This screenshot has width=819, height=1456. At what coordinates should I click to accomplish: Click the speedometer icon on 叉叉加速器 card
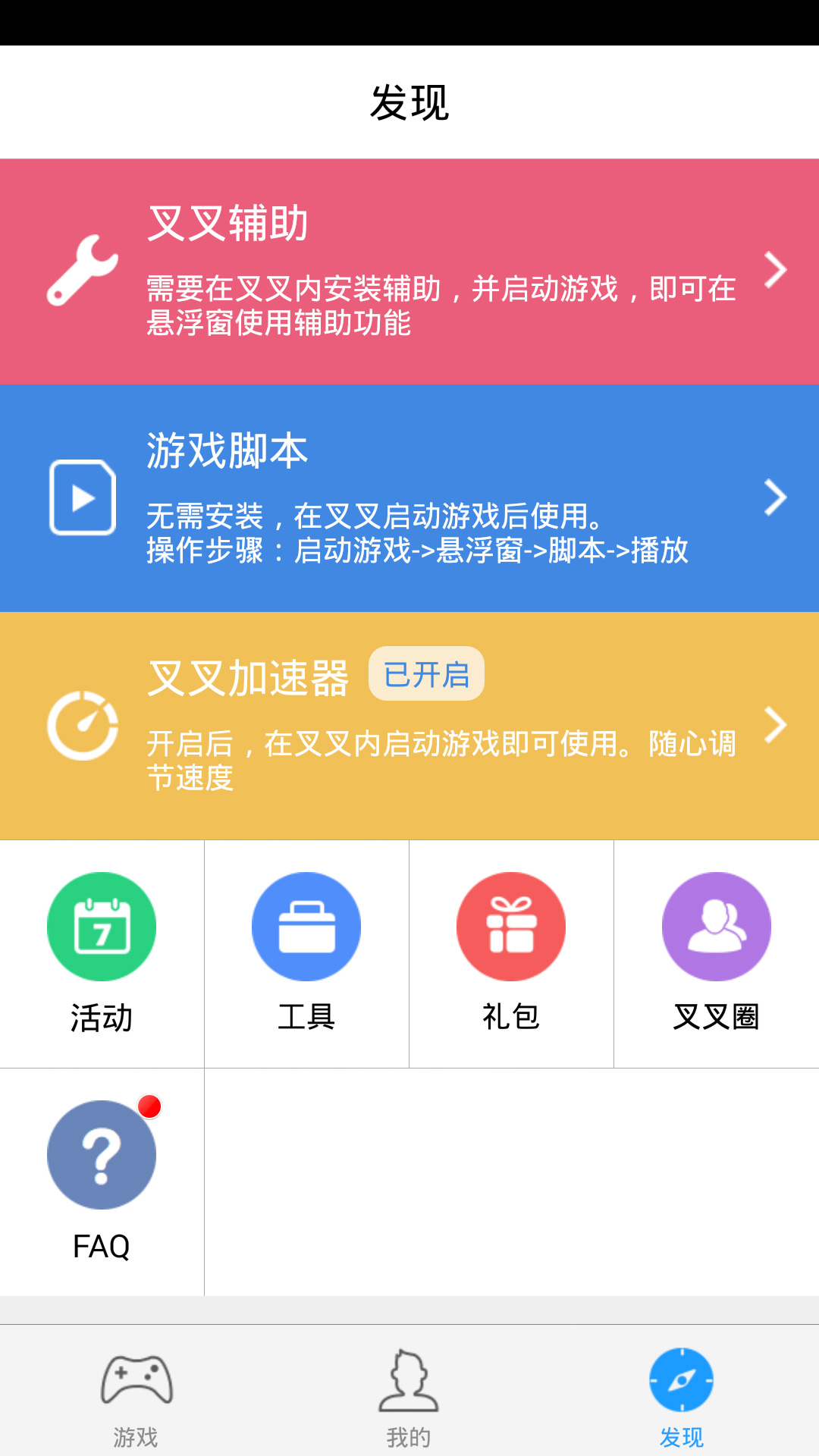click(x=83, y=724)
